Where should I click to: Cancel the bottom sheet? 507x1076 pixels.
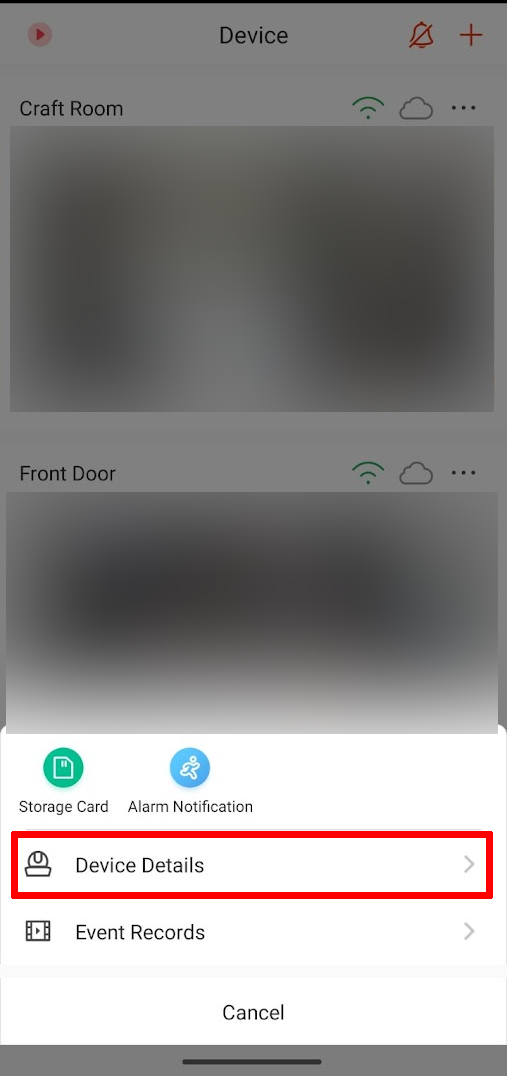coord(253,1012)
